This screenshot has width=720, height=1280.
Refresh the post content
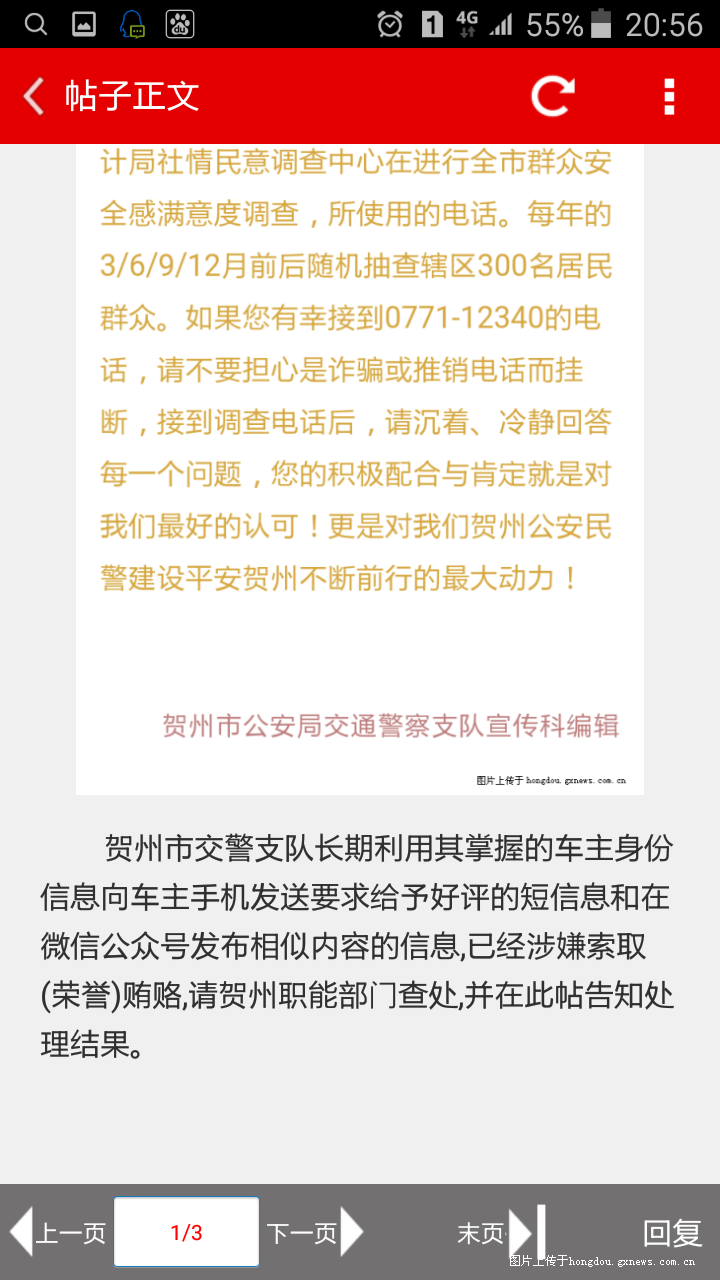click(x=552, y=96)
